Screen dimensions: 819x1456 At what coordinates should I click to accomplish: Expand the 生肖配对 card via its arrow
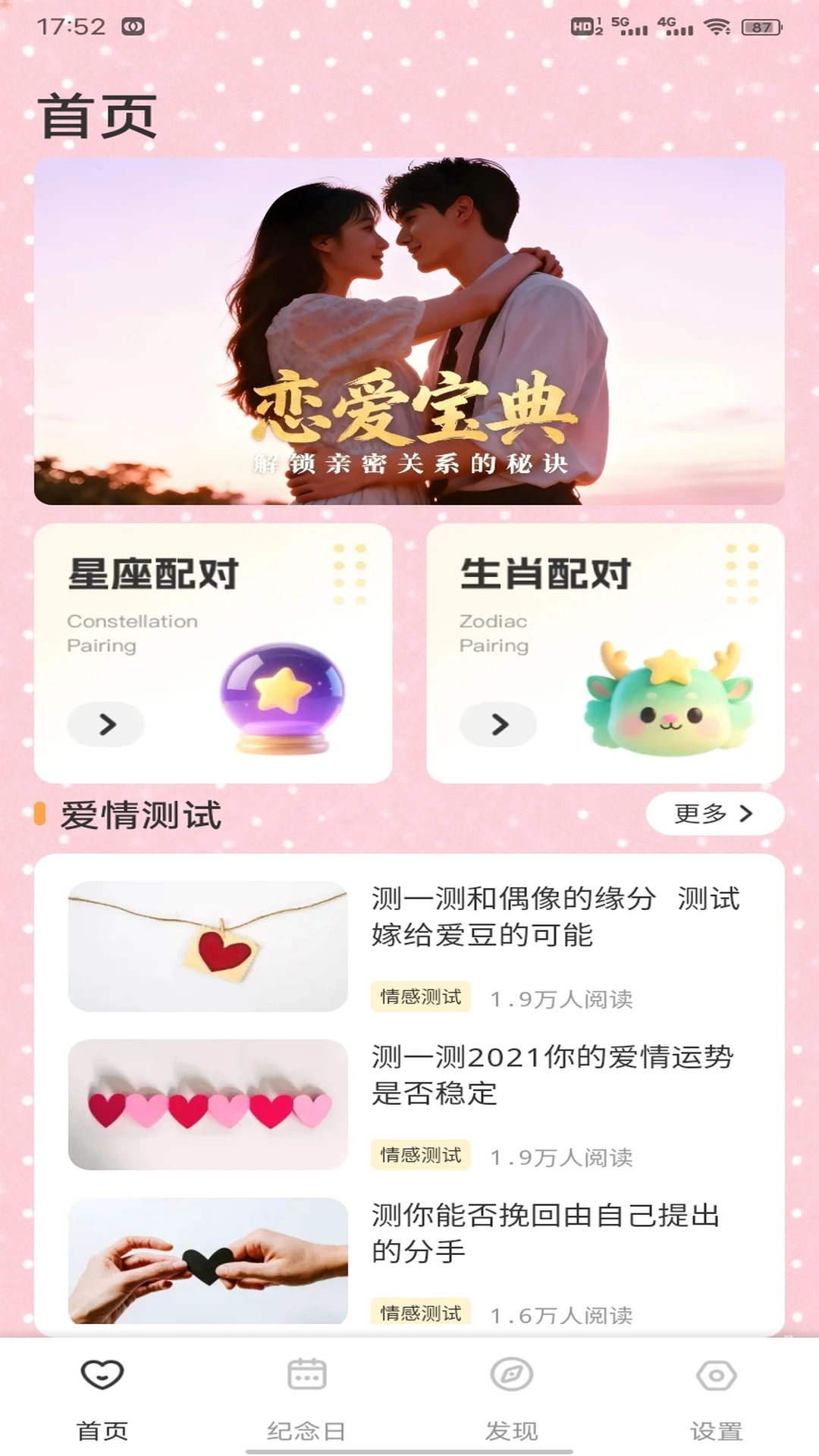(x=498, y=724)
